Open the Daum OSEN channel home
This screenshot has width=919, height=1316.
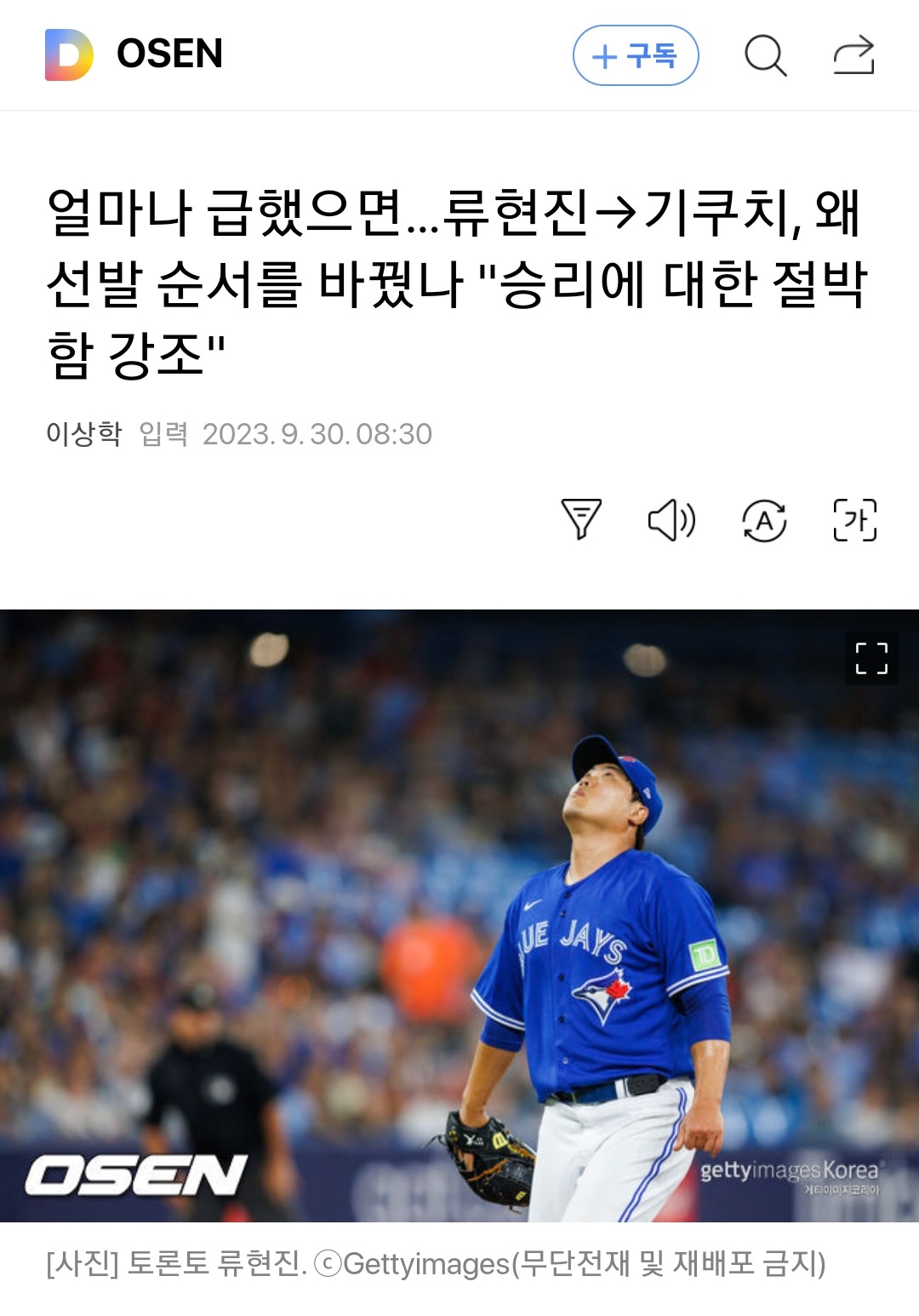[134, 54]
